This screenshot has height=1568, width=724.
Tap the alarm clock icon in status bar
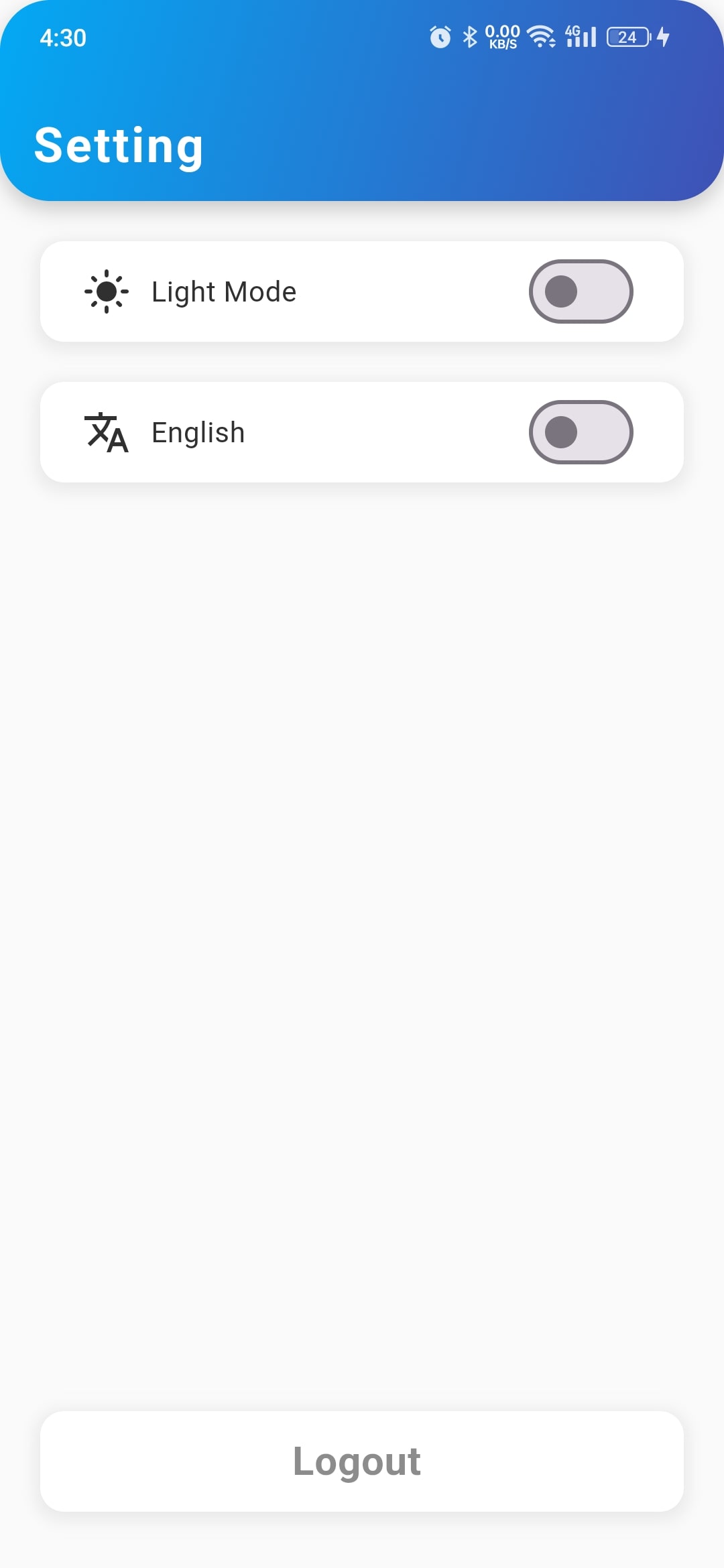[439, 37]
